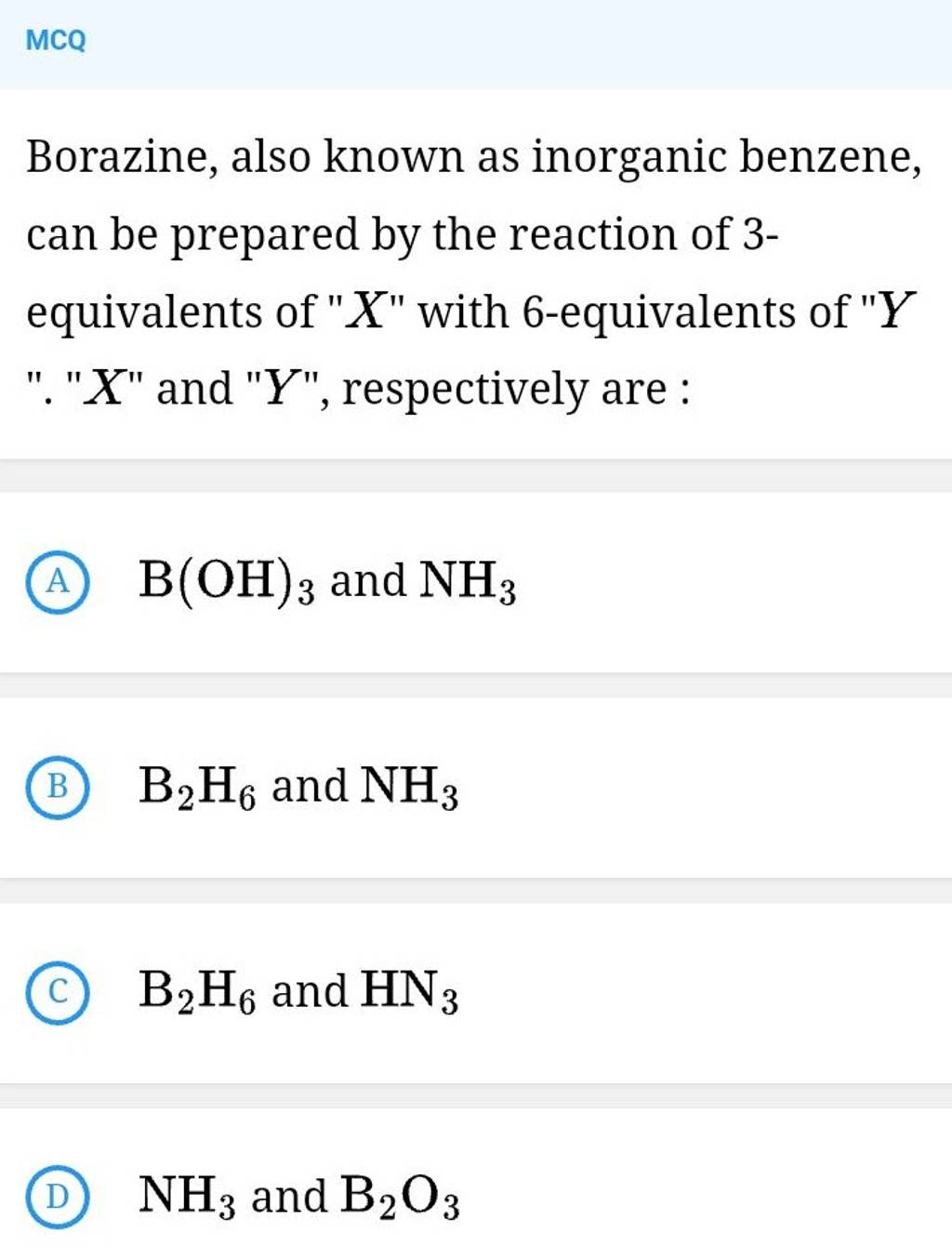This screenshot has height=1259, width=952.
Task: Select option C circle badge
Action: tap(59, 991)
